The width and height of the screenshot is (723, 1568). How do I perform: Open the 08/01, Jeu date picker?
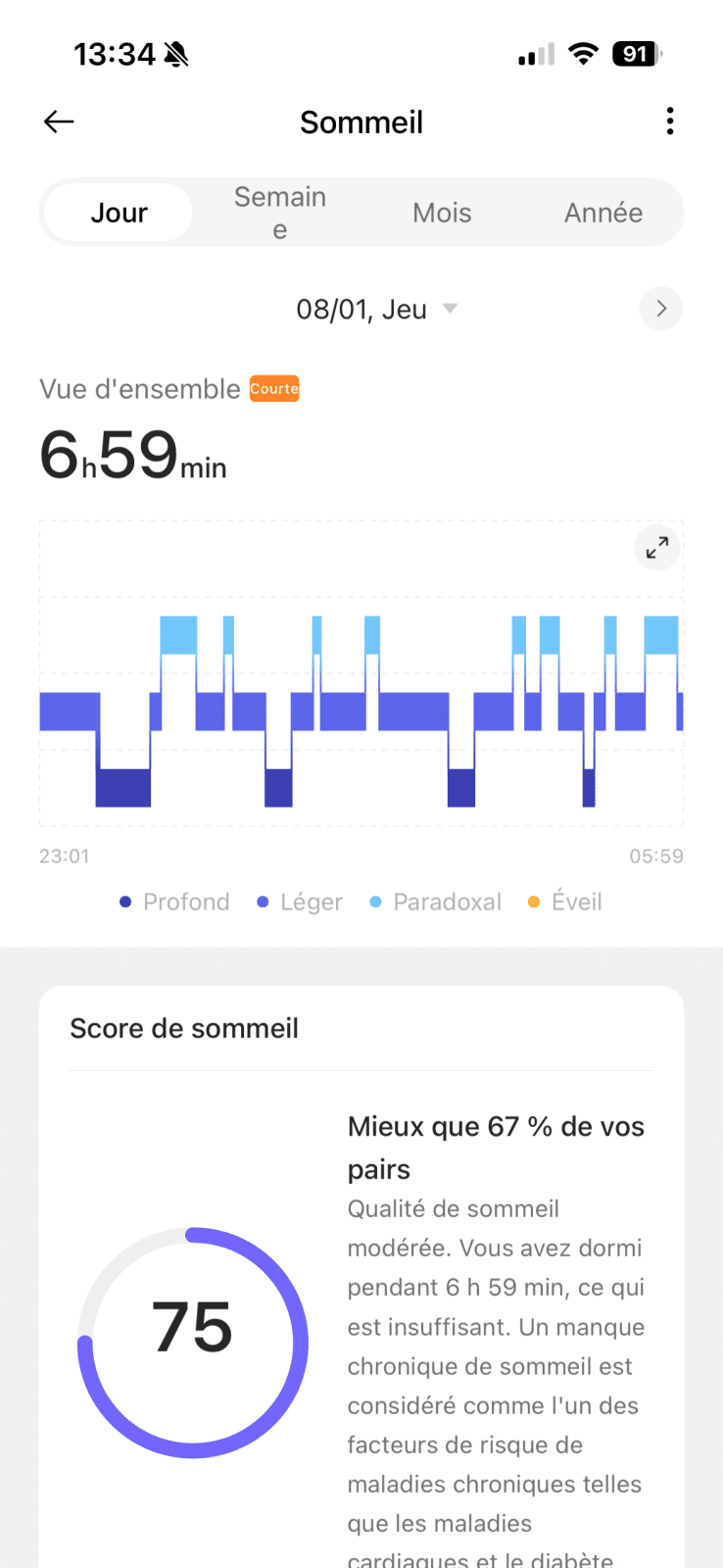coord(375,310)
